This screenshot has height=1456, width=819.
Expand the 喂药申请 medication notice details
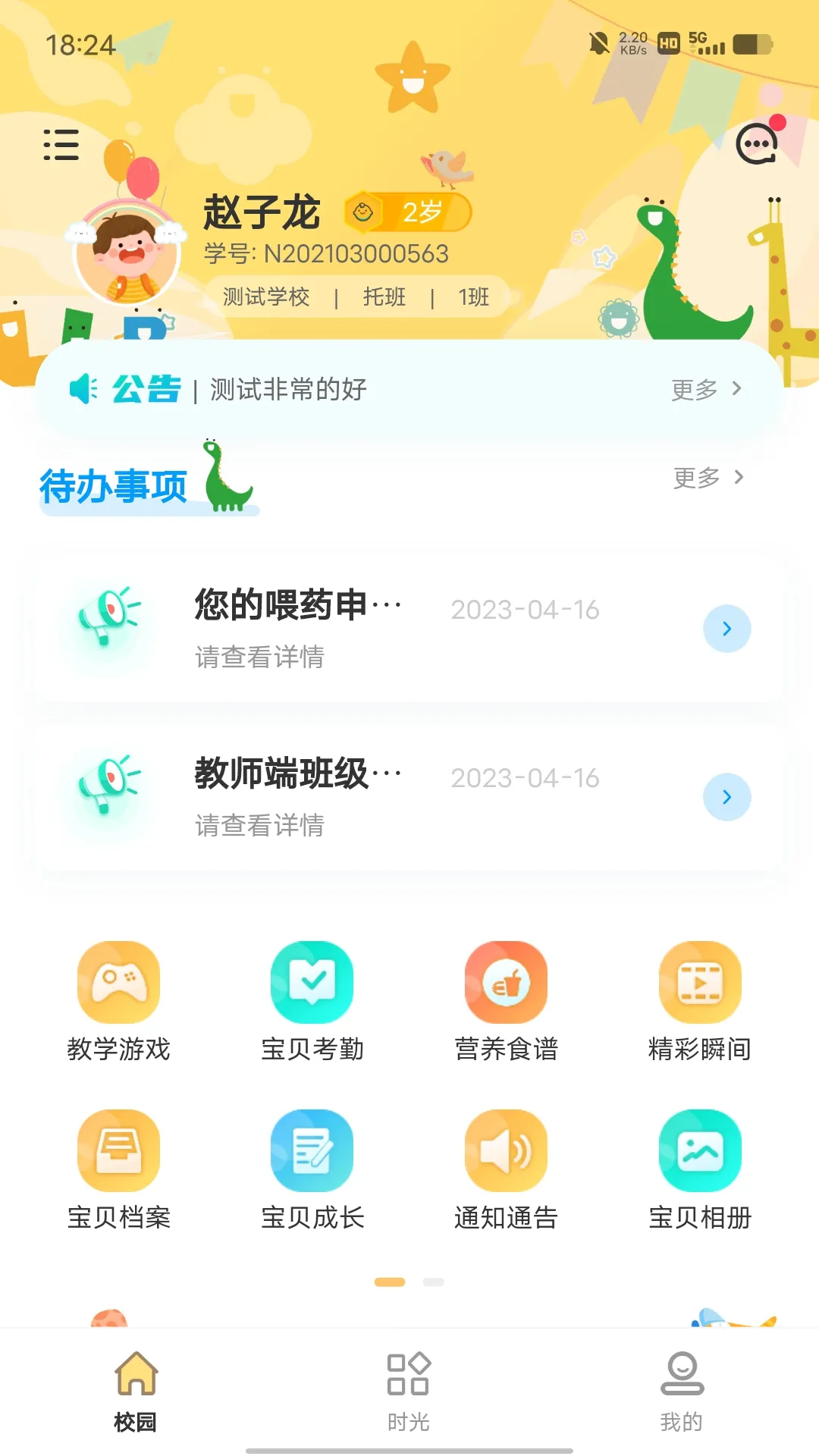point(726,629)
